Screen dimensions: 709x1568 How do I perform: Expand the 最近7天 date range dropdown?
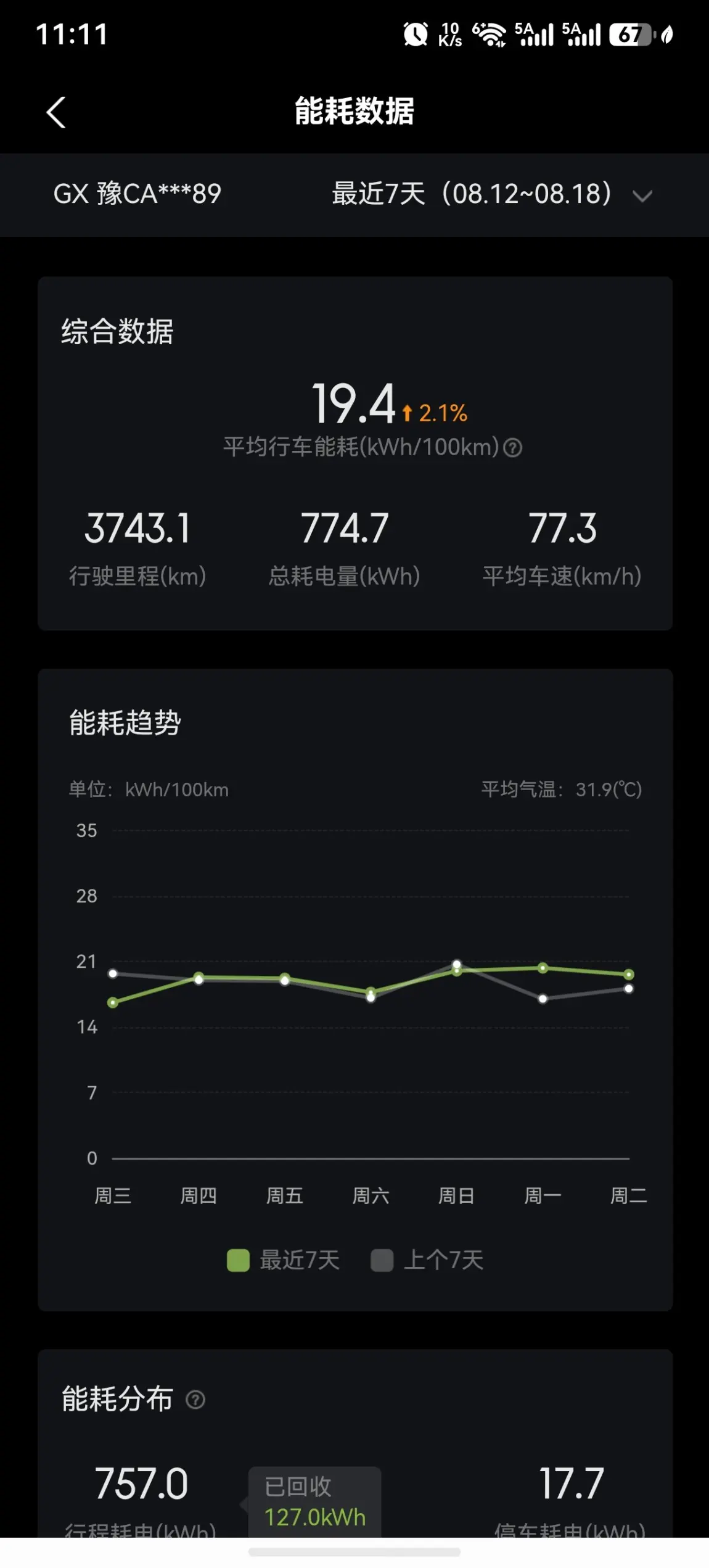coord(492,194)
